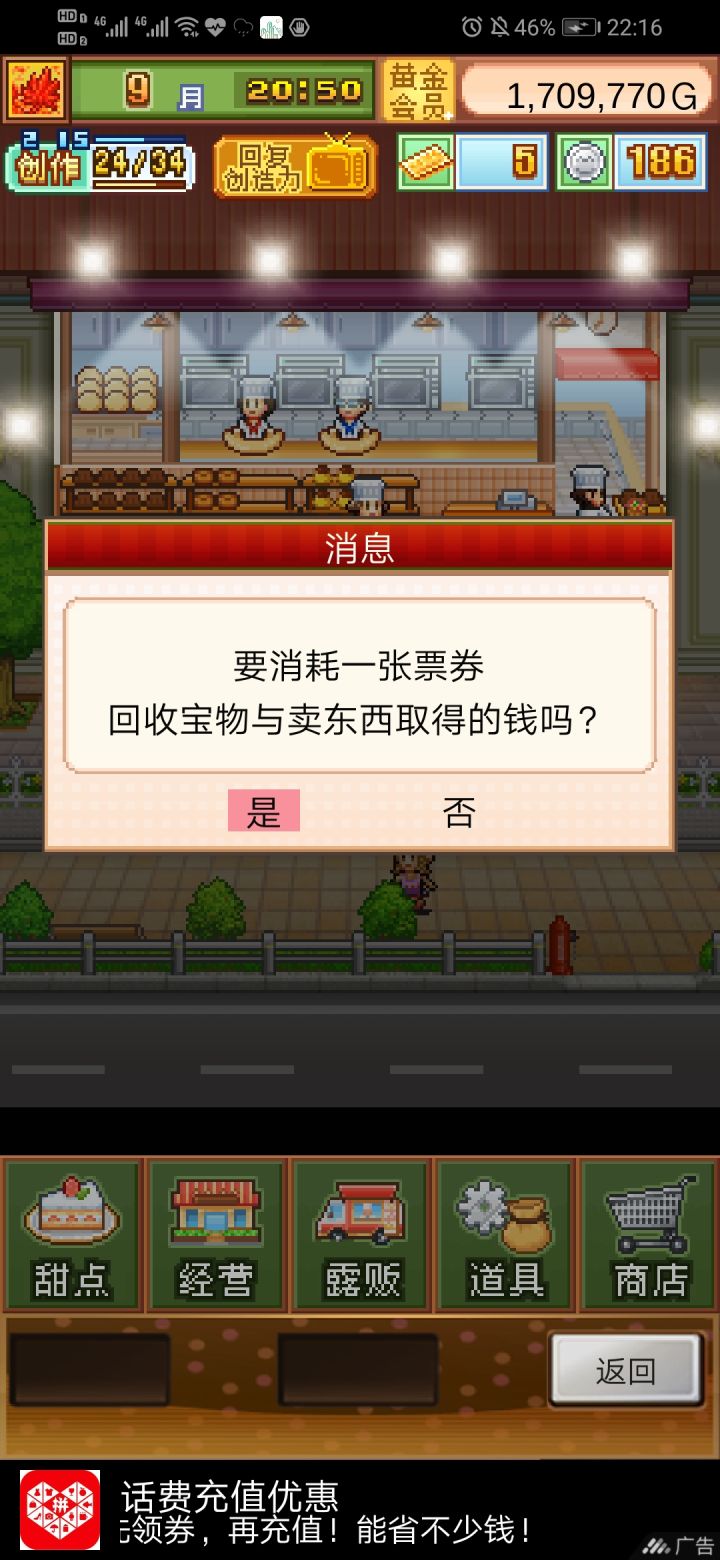The image size is (720, 1560).
Task: Decline with the 否 button
Action: [x=457, y=810]
